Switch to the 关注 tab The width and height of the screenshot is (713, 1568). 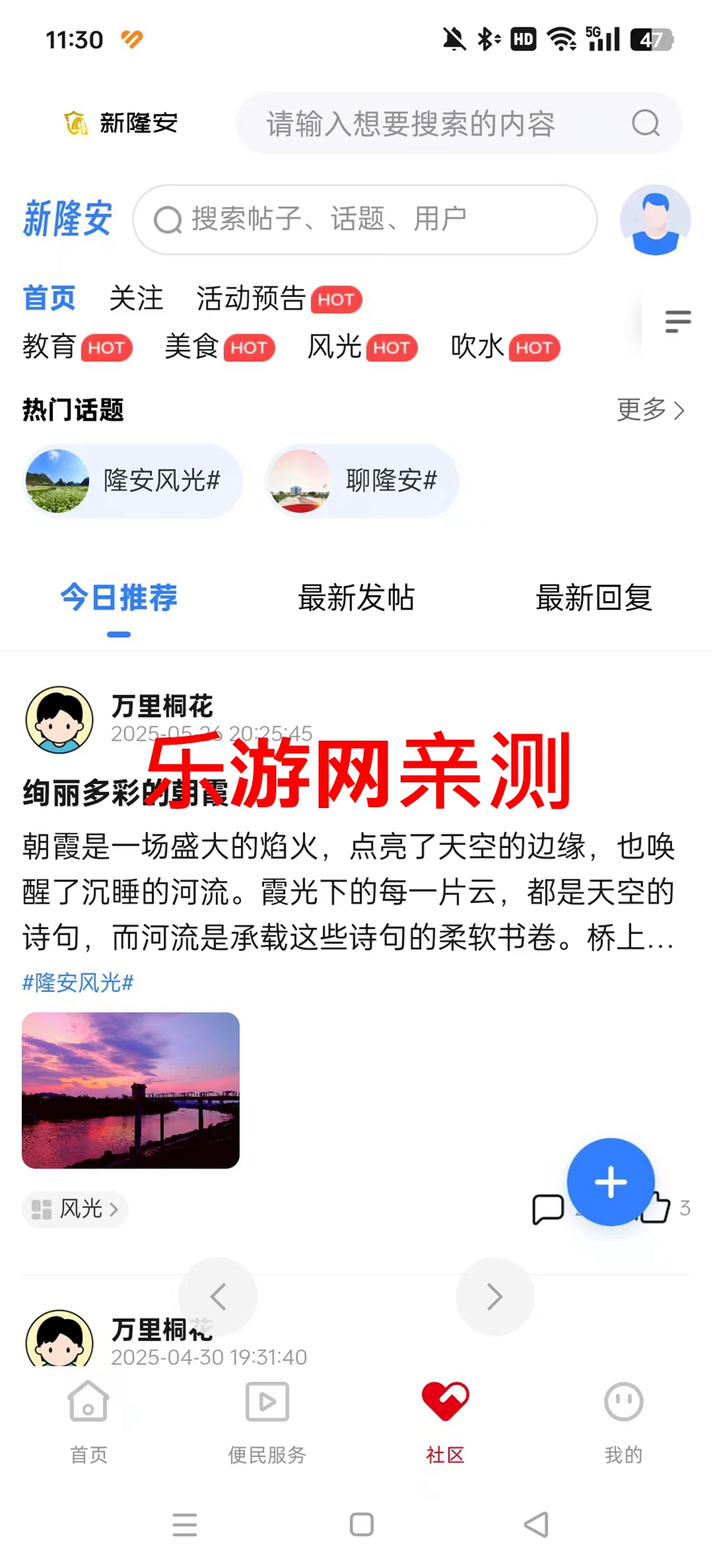(x=136, y=299)
